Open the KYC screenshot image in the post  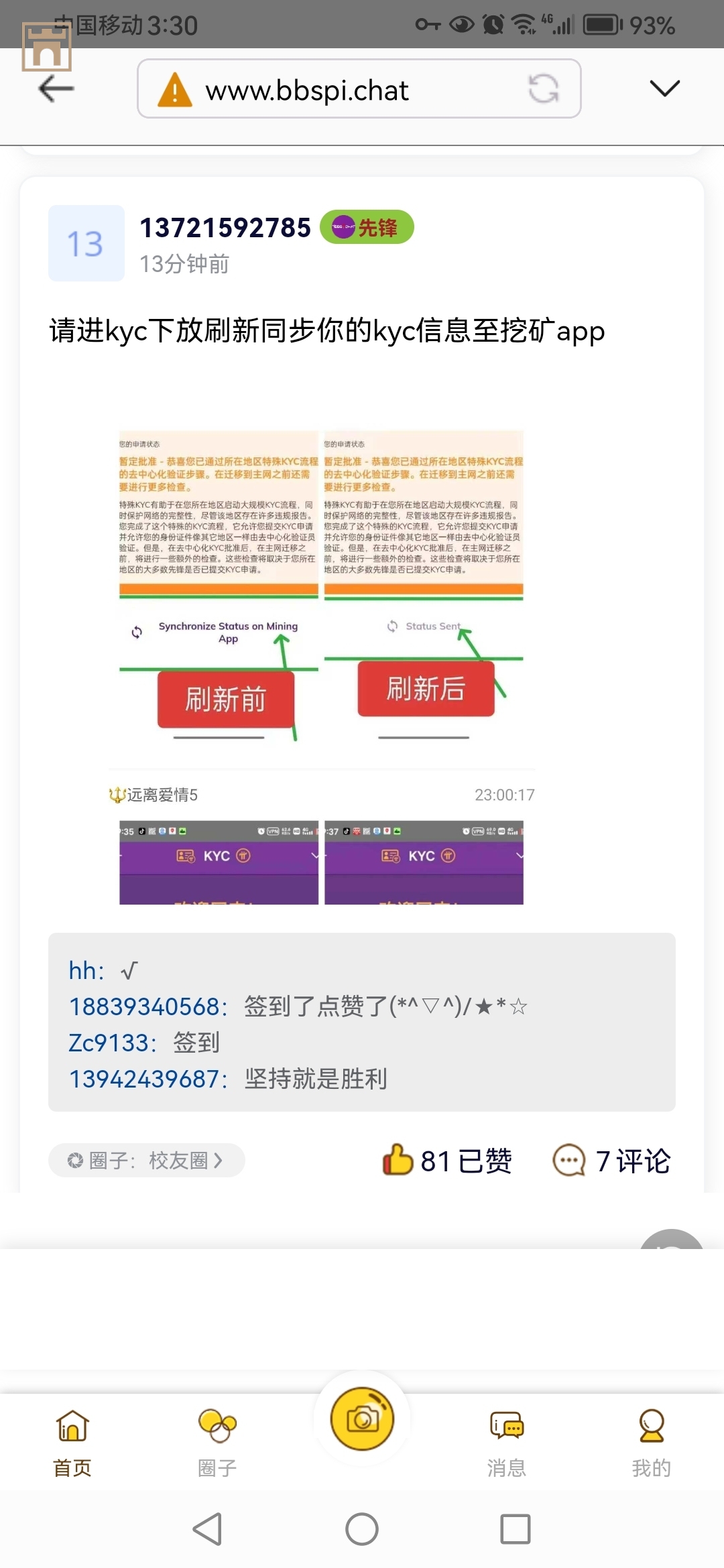click(x=322, y=667)
